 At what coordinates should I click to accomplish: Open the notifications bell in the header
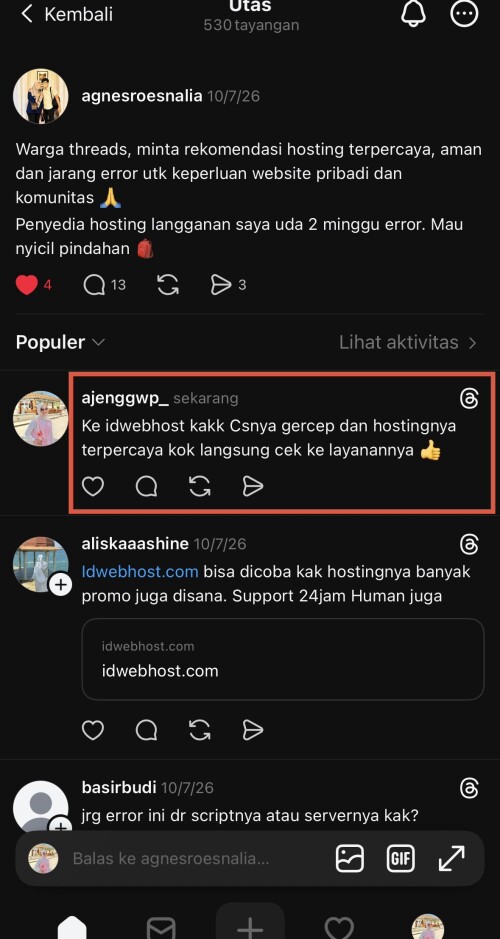click(413, 13)
